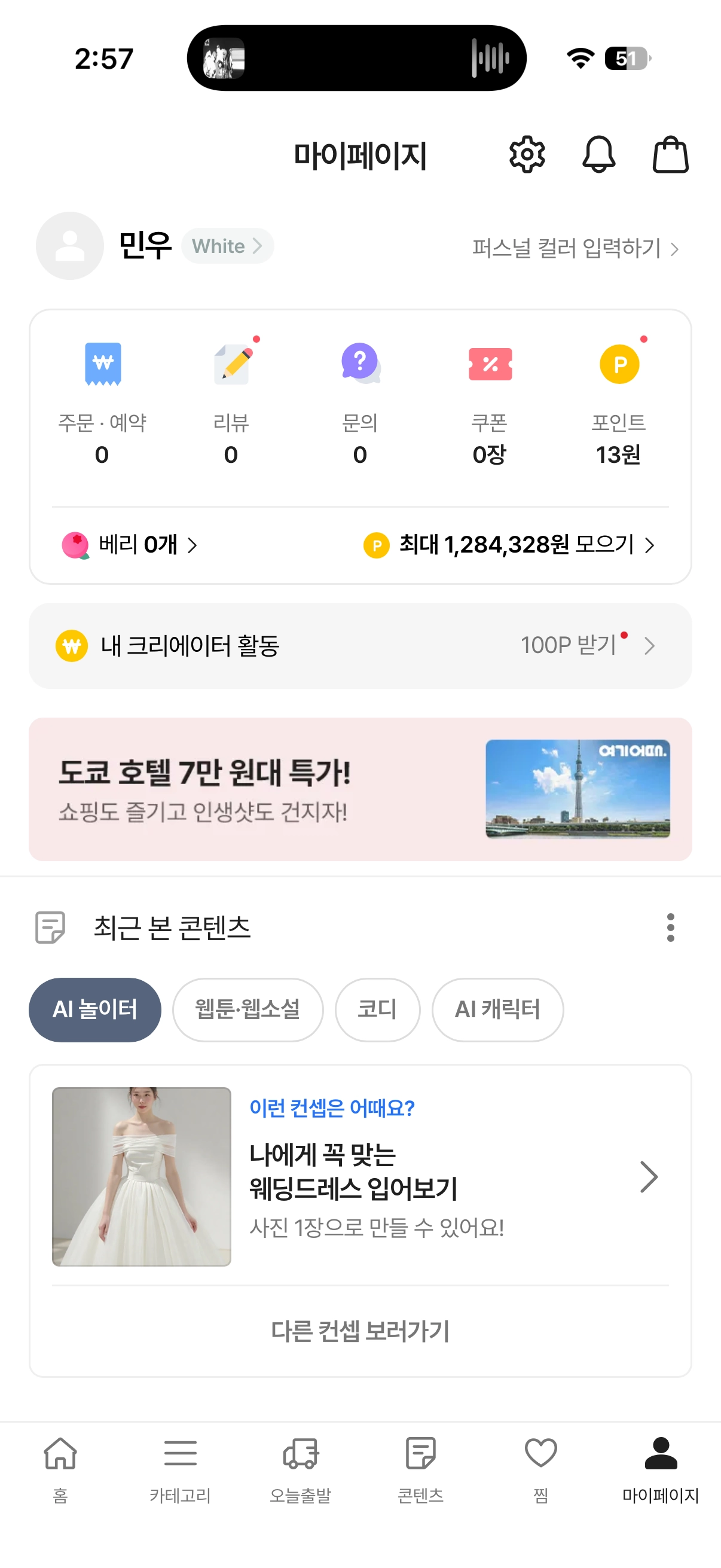The width and height of the screenshot is (721, 1568).
Task: Open the 베리 0개 link
Action: pyautogui.click(x=130, y=545)
